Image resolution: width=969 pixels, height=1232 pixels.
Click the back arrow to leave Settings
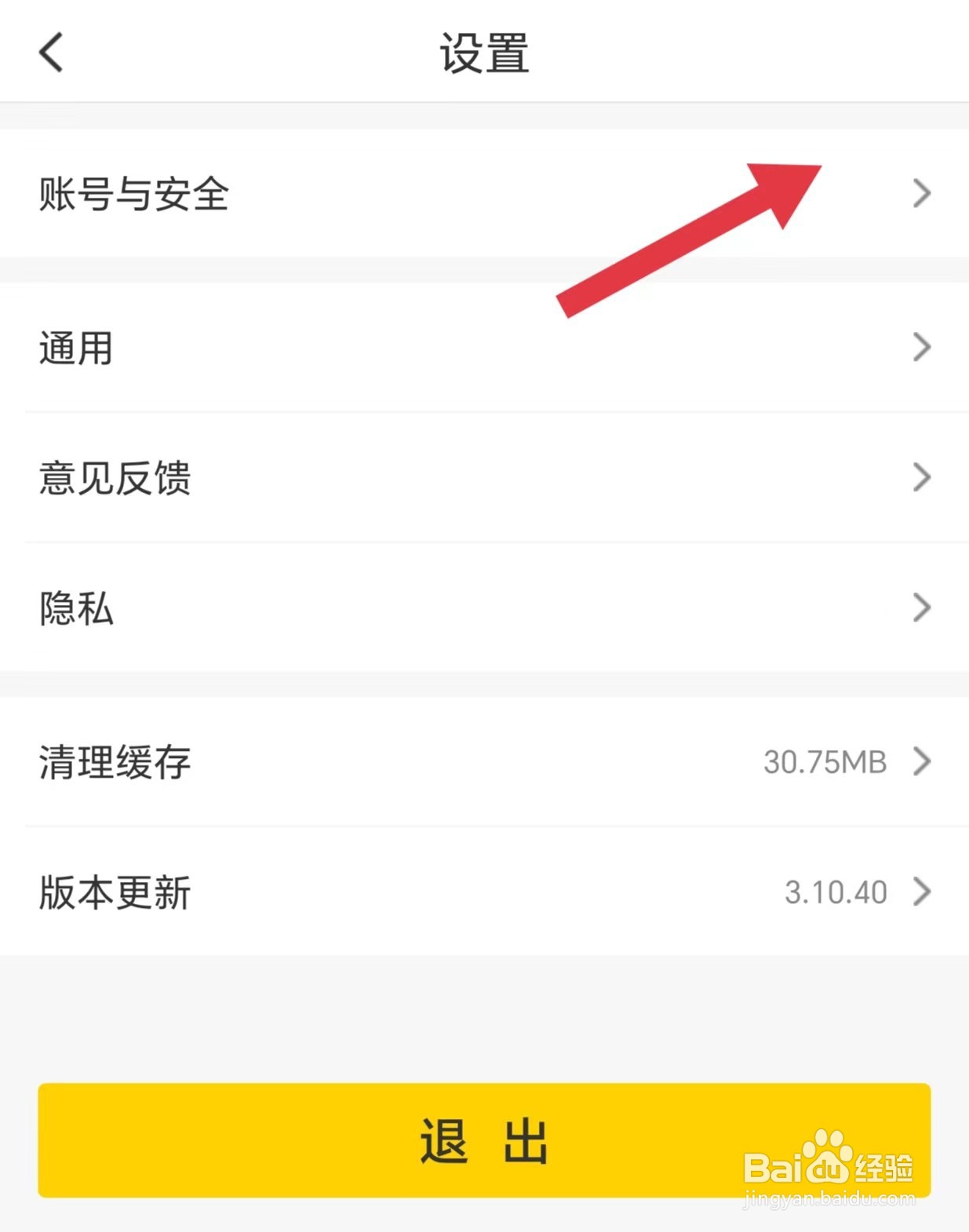(x=50, y=53)
